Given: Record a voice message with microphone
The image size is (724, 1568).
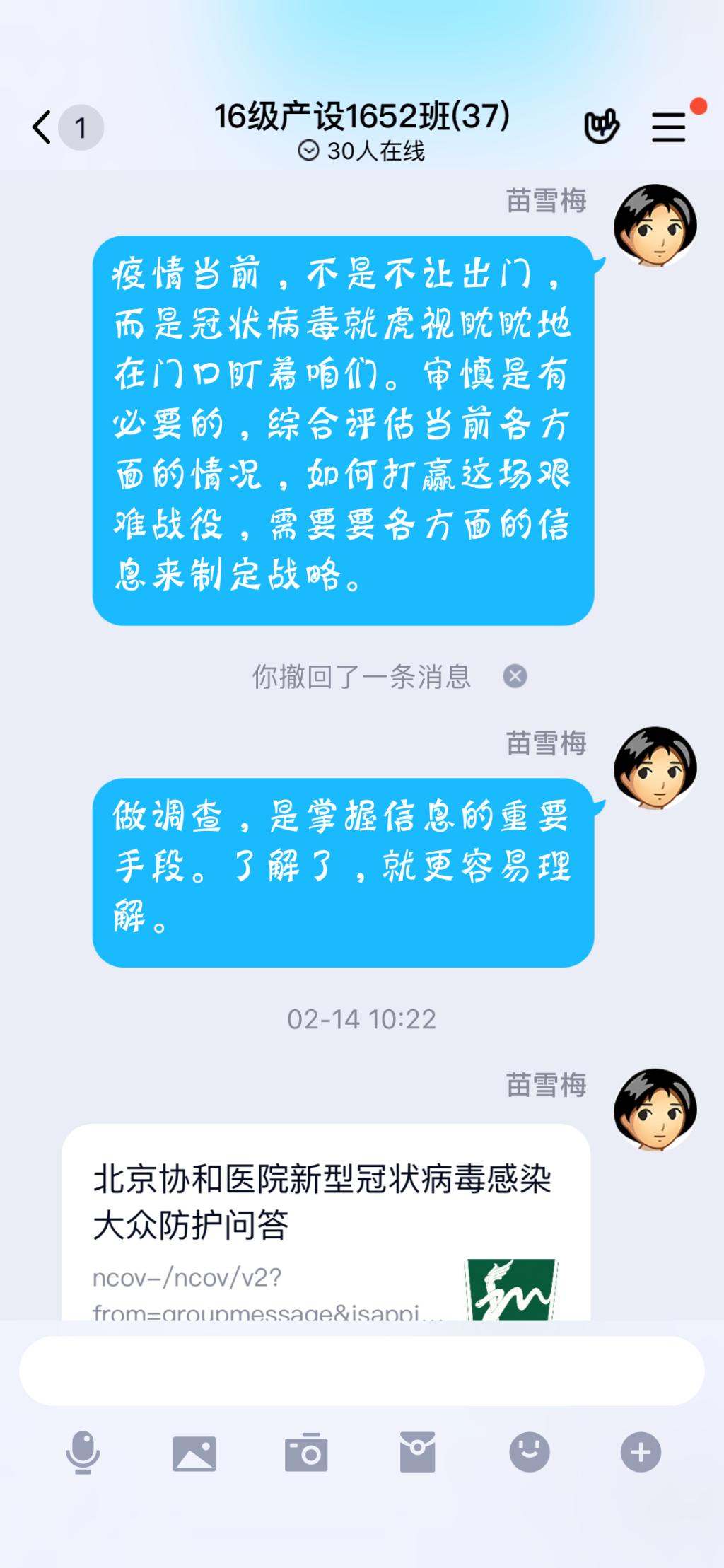Looking at the screenshot, I should (83, 1451).
